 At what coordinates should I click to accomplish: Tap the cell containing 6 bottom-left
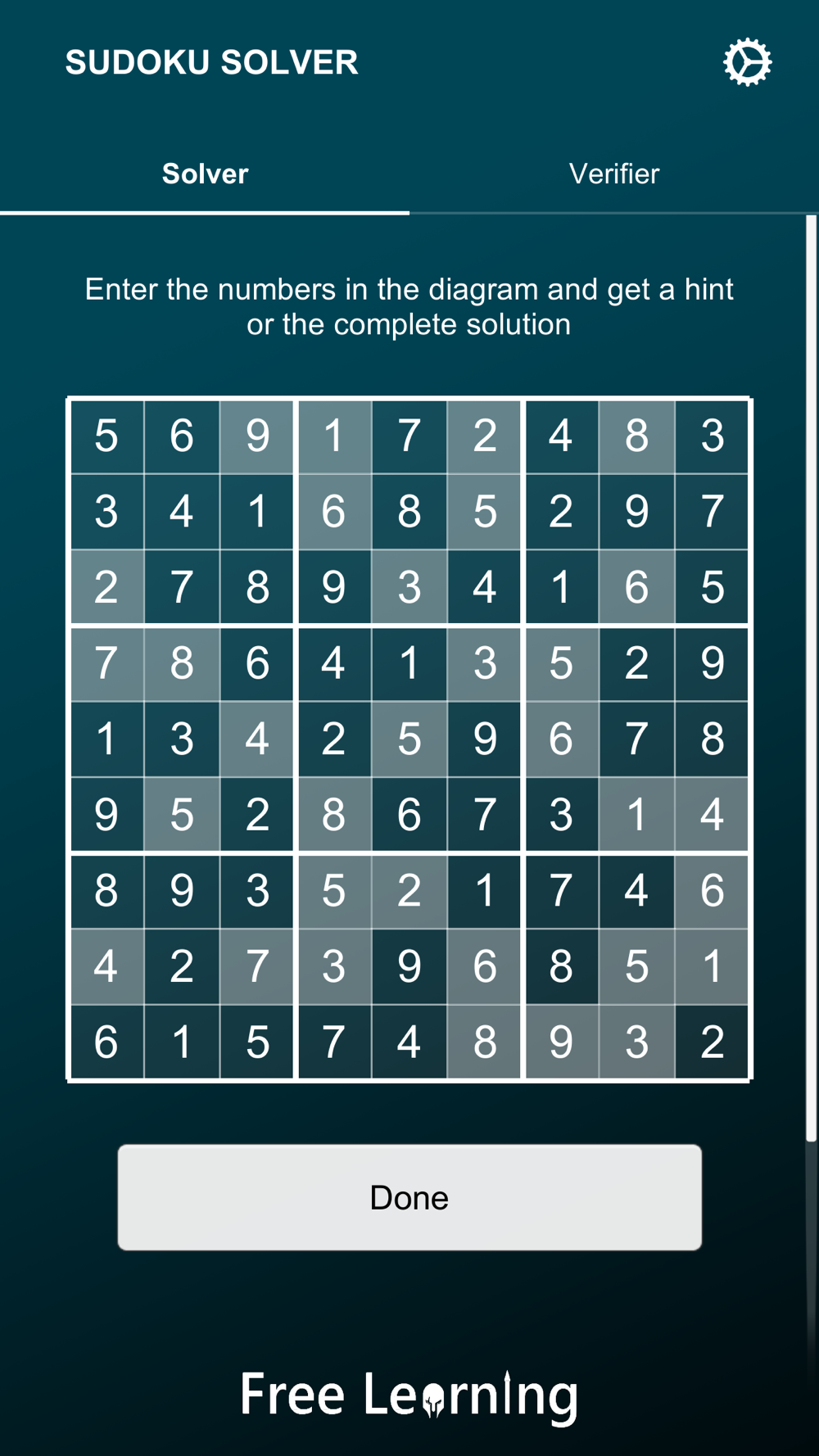tap(106, 1042)
